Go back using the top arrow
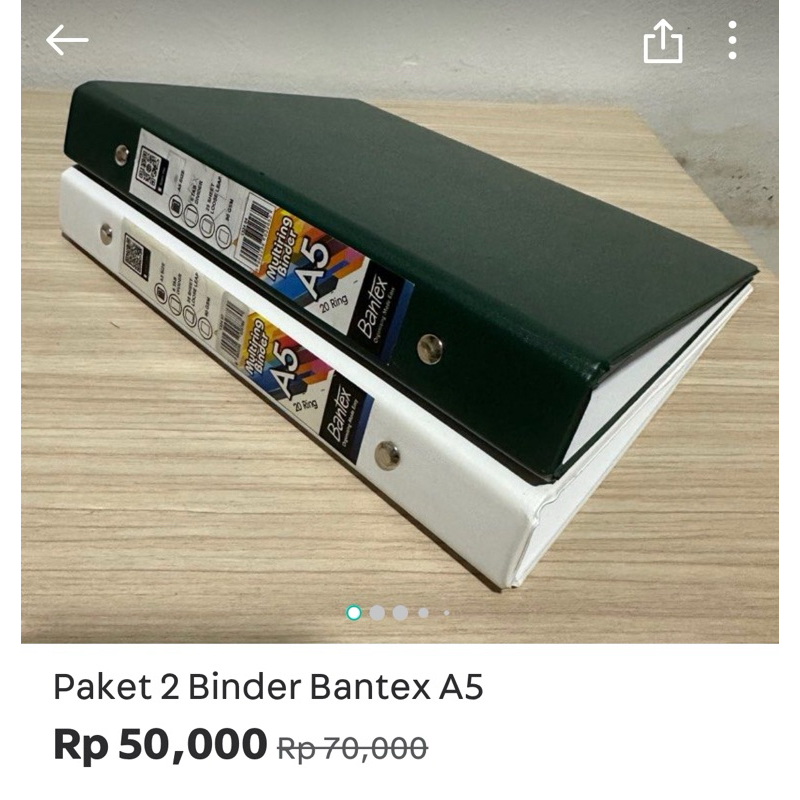 click(x=67, y=41)
